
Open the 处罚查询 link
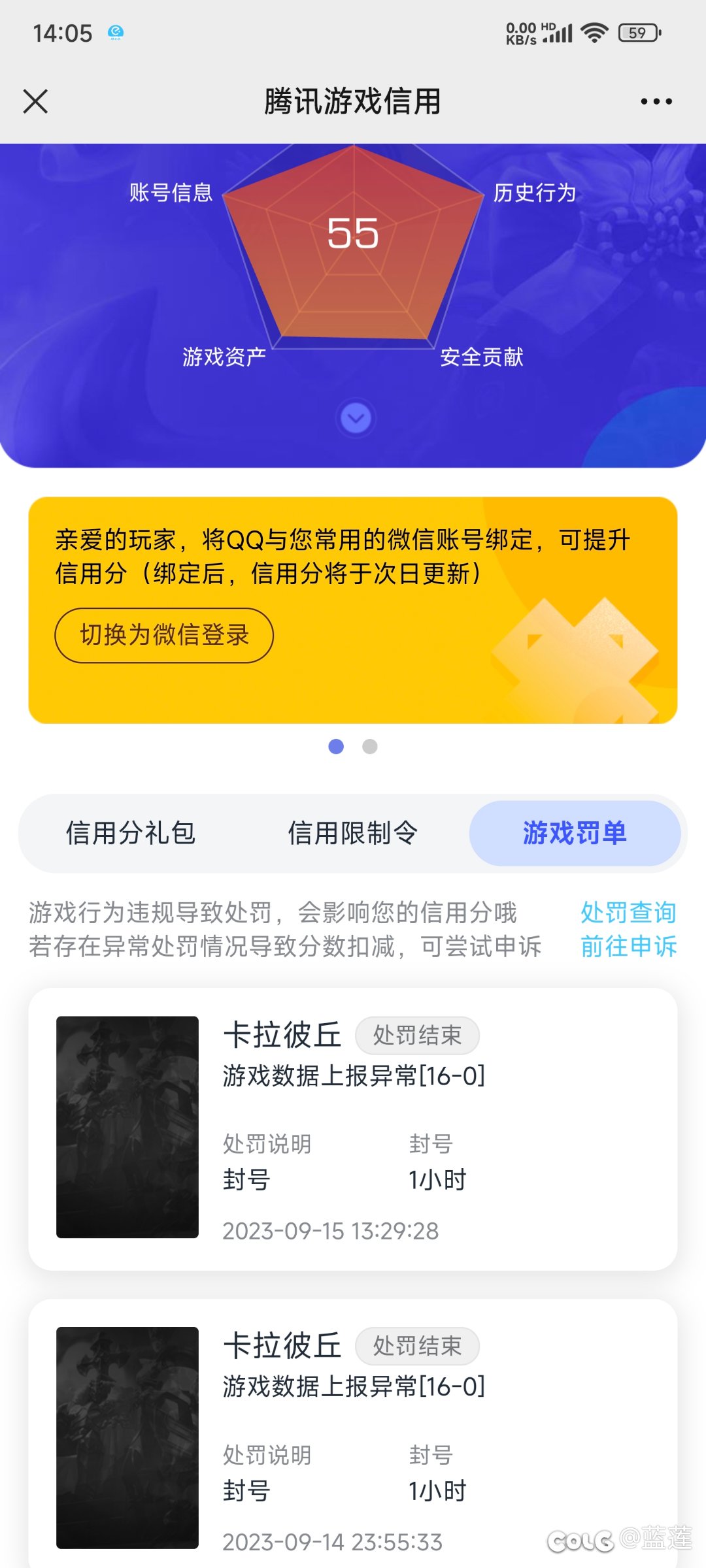(x=628, y=912)
